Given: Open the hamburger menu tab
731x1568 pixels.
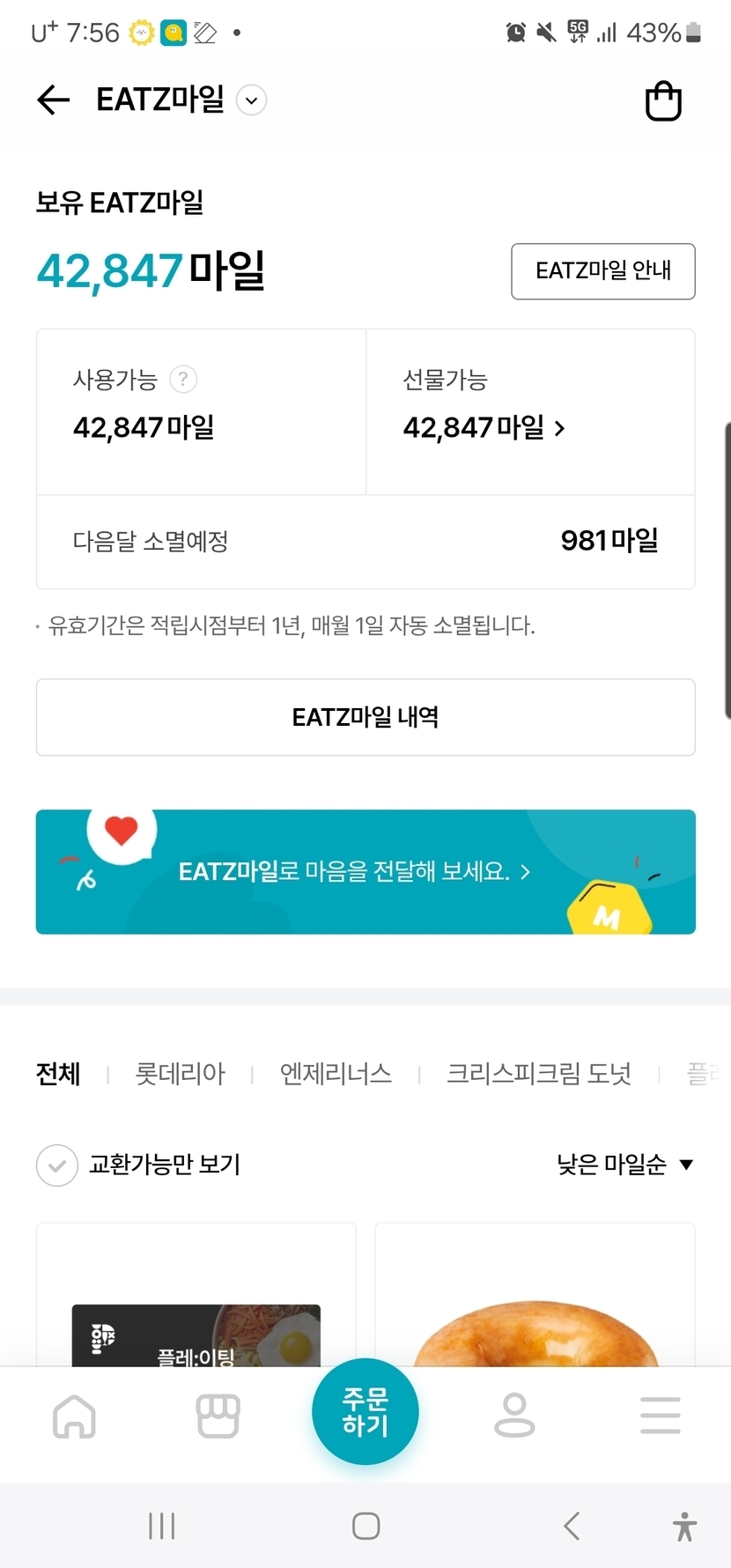Looking at the screenshot, I should [660, 1416].
